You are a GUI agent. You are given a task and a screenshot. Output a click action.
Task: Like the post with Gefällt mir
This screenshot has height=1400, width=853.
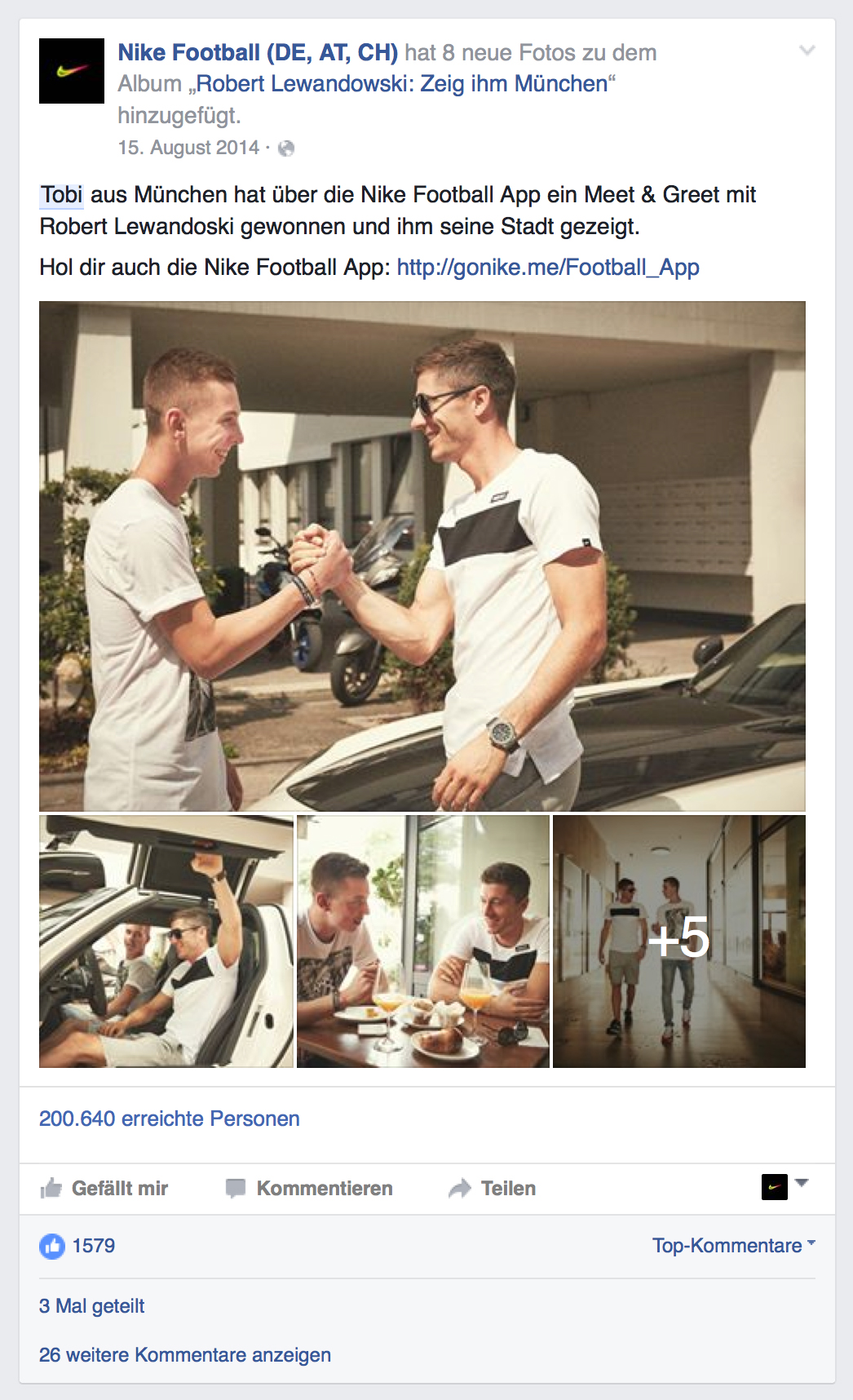coord(104,1189)
